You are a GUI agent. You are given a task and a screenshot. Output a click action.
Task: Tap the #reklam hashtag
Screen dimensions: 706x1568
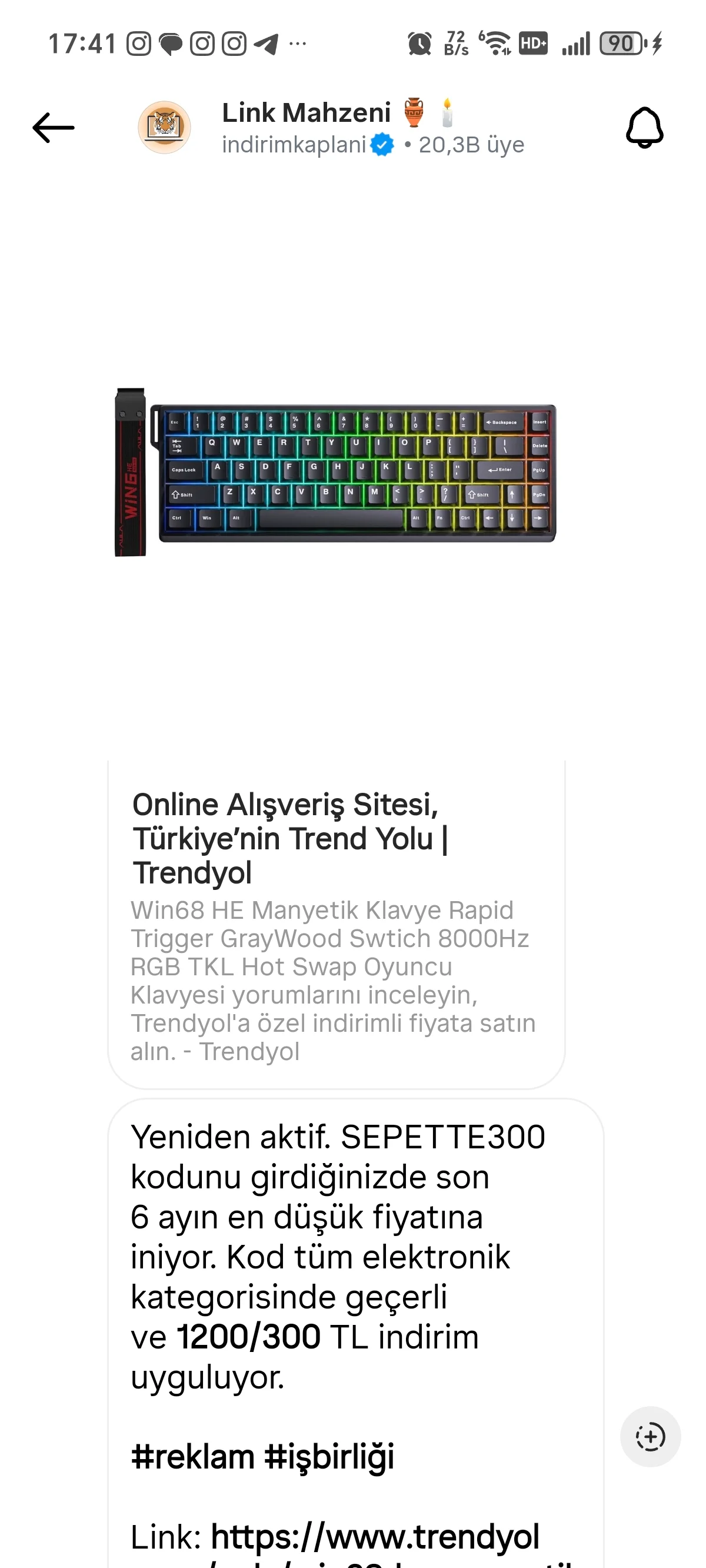point(192,1457)
